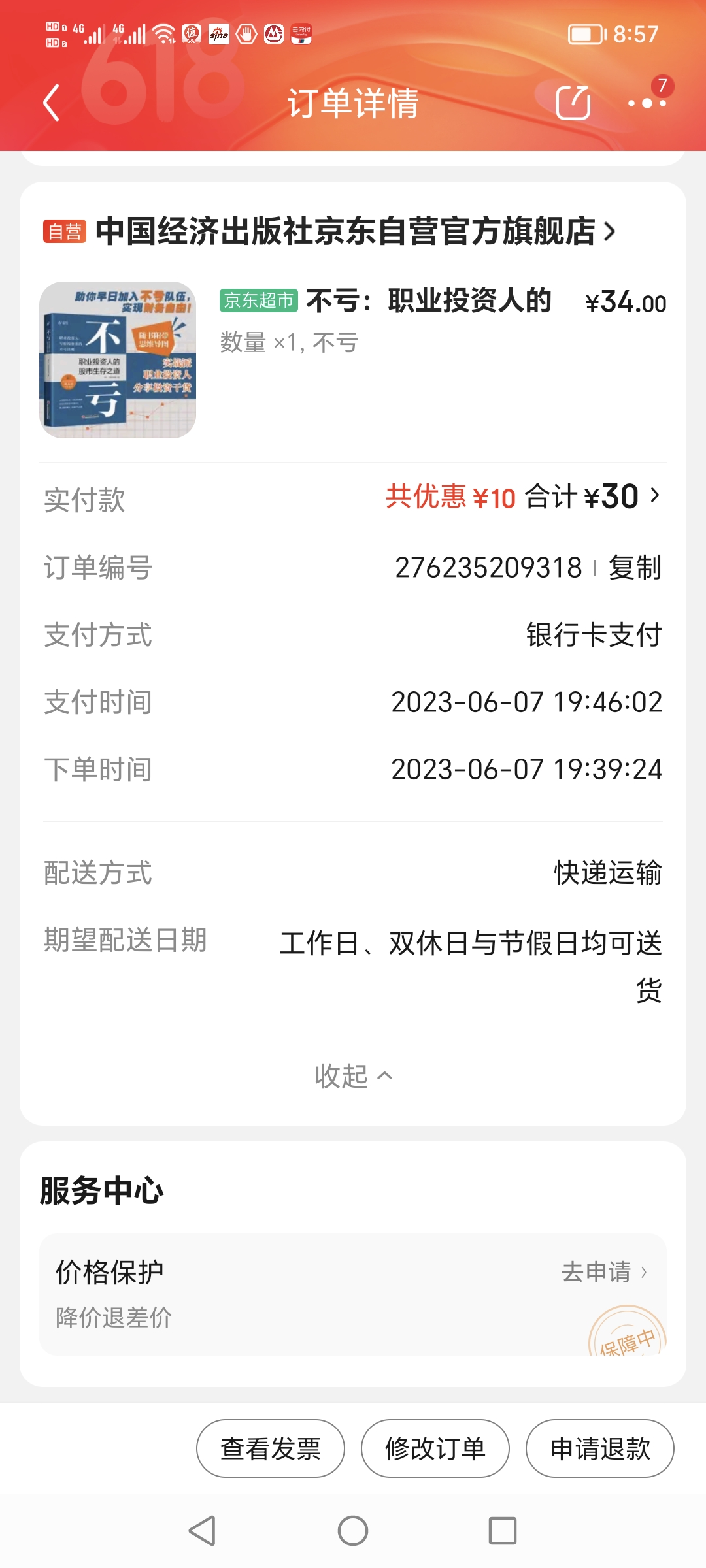Open recent apps from navigation bar

click(x=503, y=1531)
